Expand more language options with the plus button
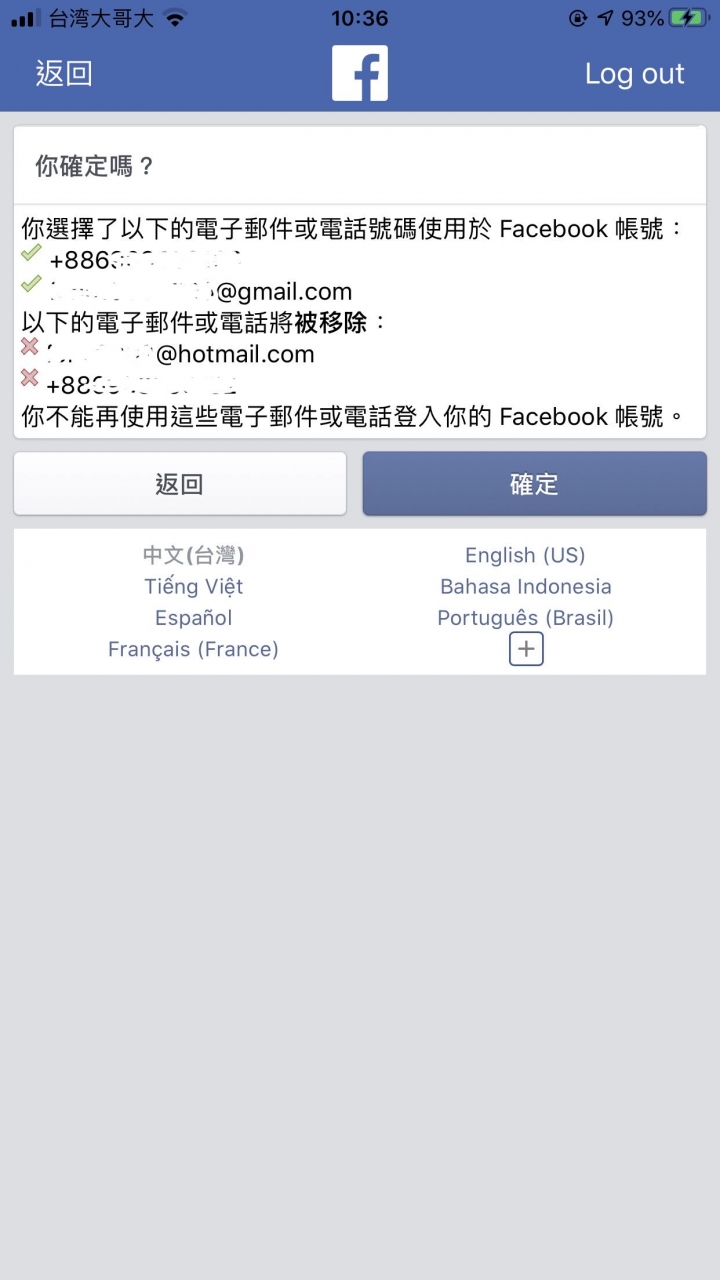 click(x=525, y=649)
